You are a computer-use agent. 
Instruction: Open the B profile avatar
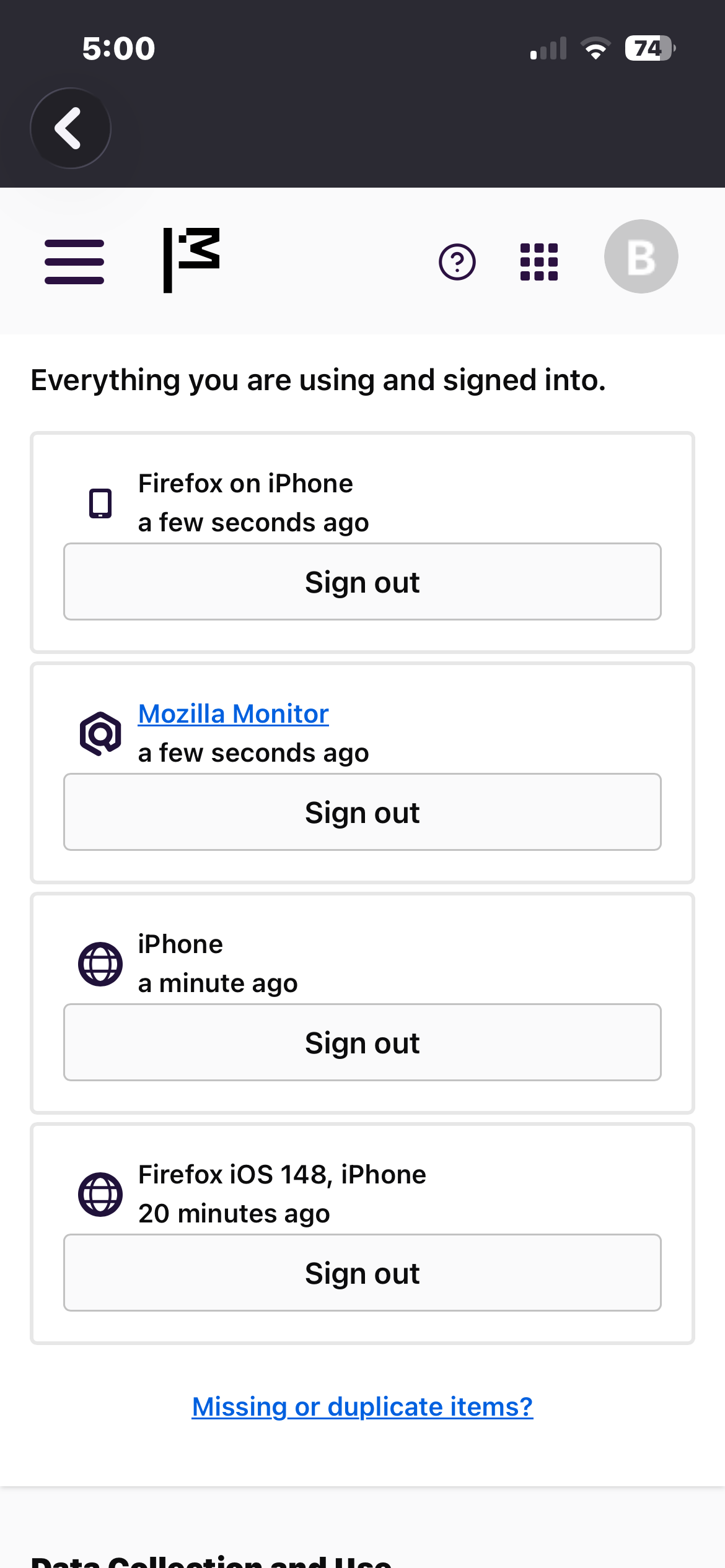tap(641, 256)
